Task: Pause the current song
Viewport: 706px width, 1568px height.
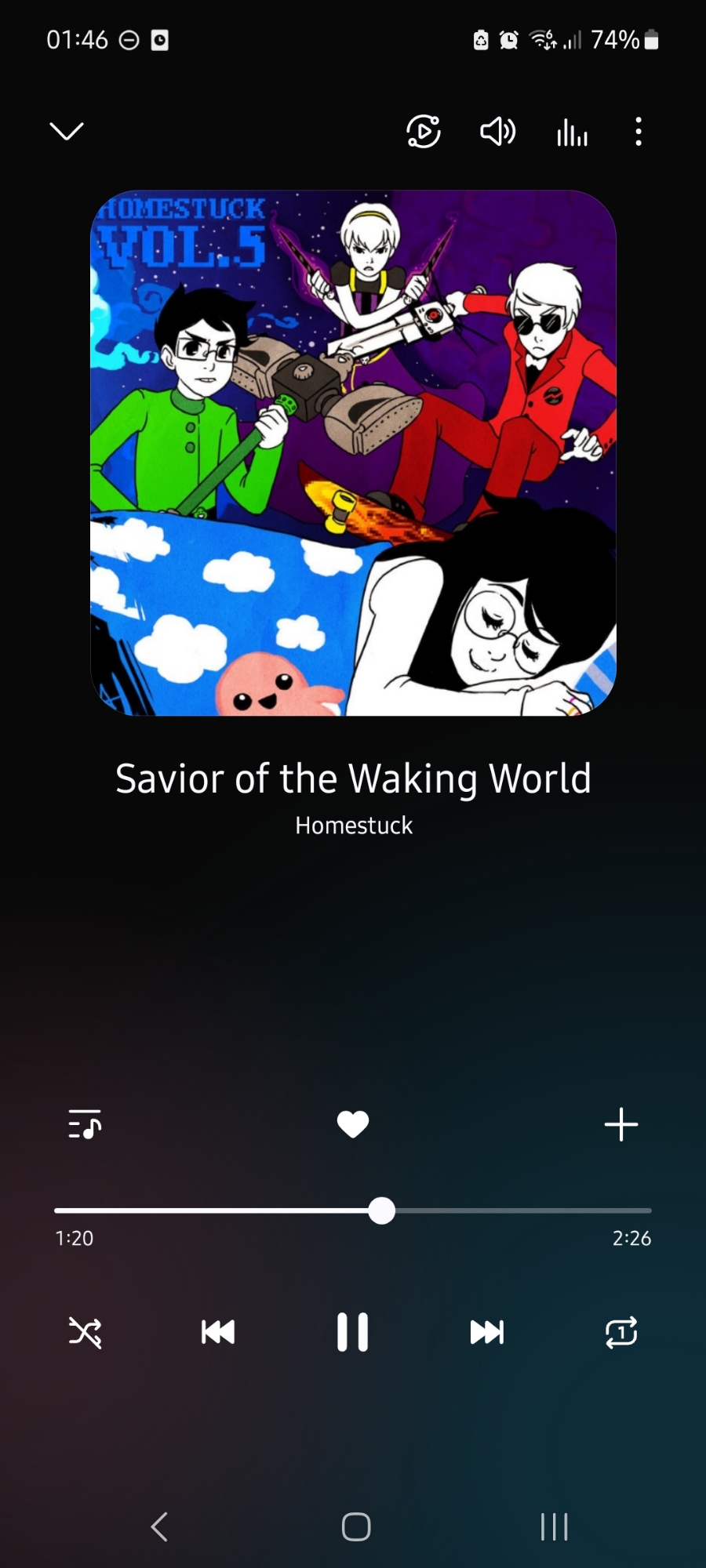Action: pos(353,1332)
